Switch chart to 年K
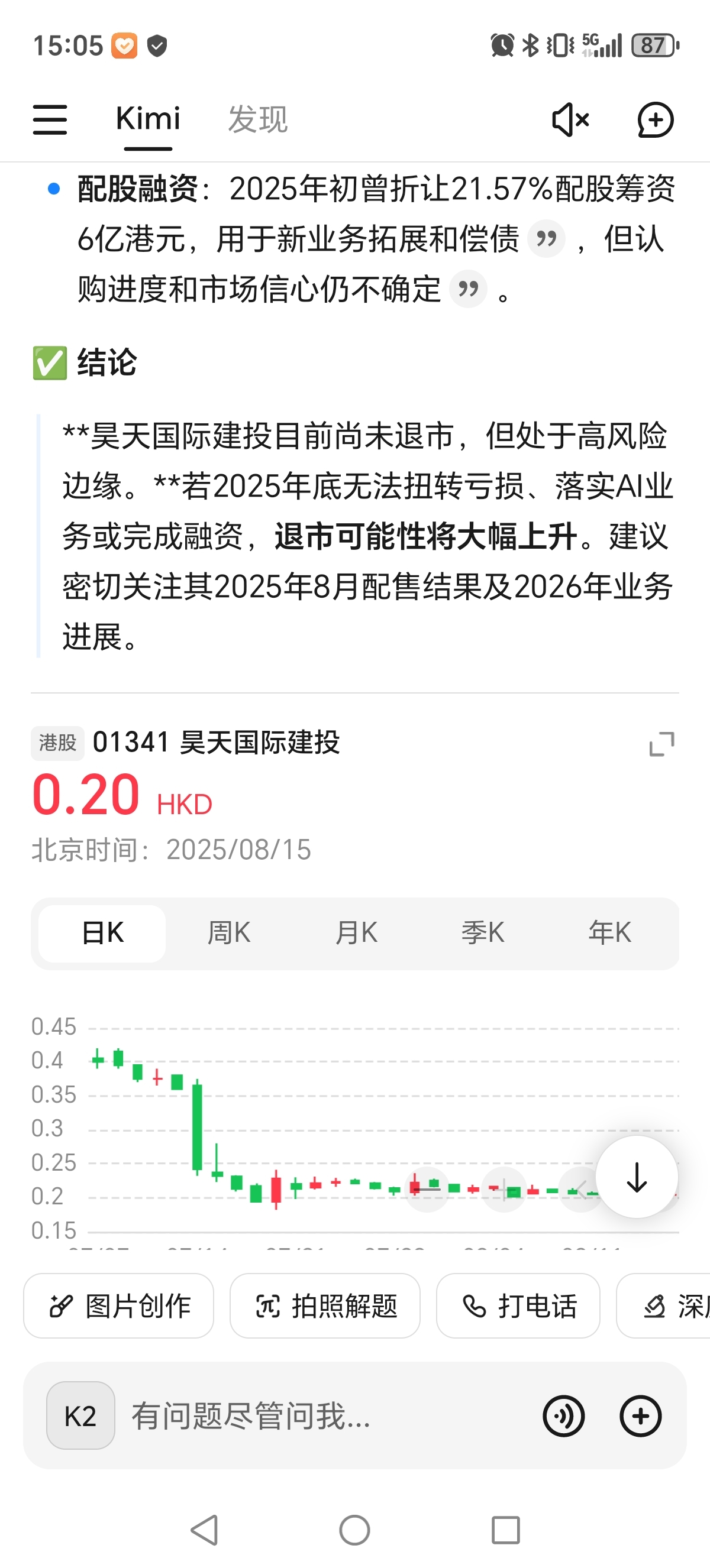Image resolution: width=710 pixels, height=1568 pixels. pos(609,933)
